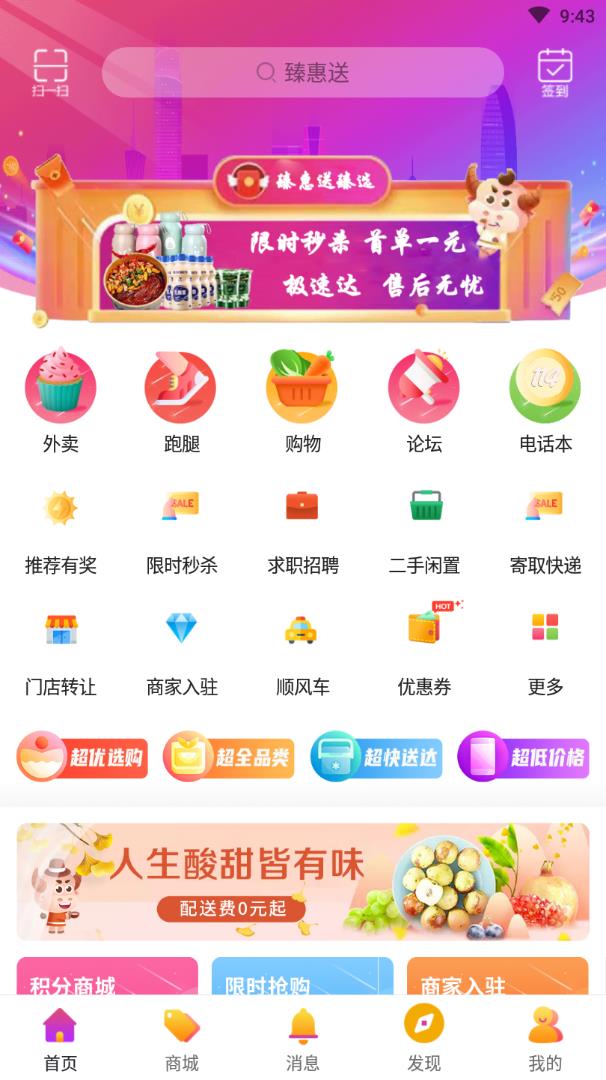The image size is (606, 1080).
Task: Open 二手闲置 second-hand items
Action: [424, 530]
